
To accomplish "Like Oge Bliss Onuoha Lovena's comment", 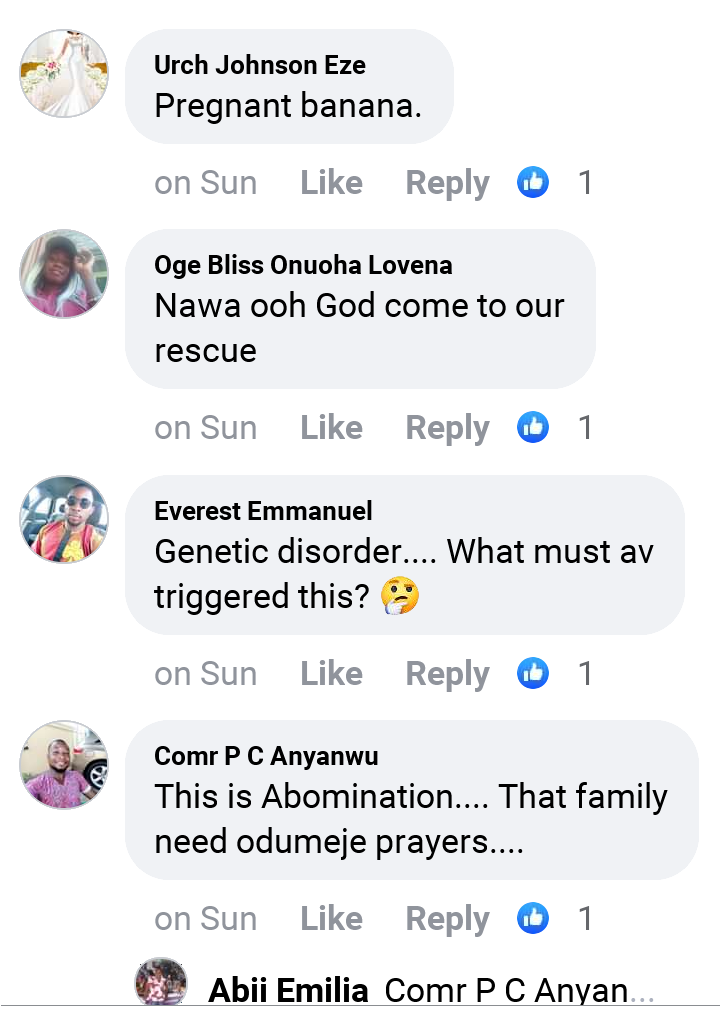I will pos(331,428).
